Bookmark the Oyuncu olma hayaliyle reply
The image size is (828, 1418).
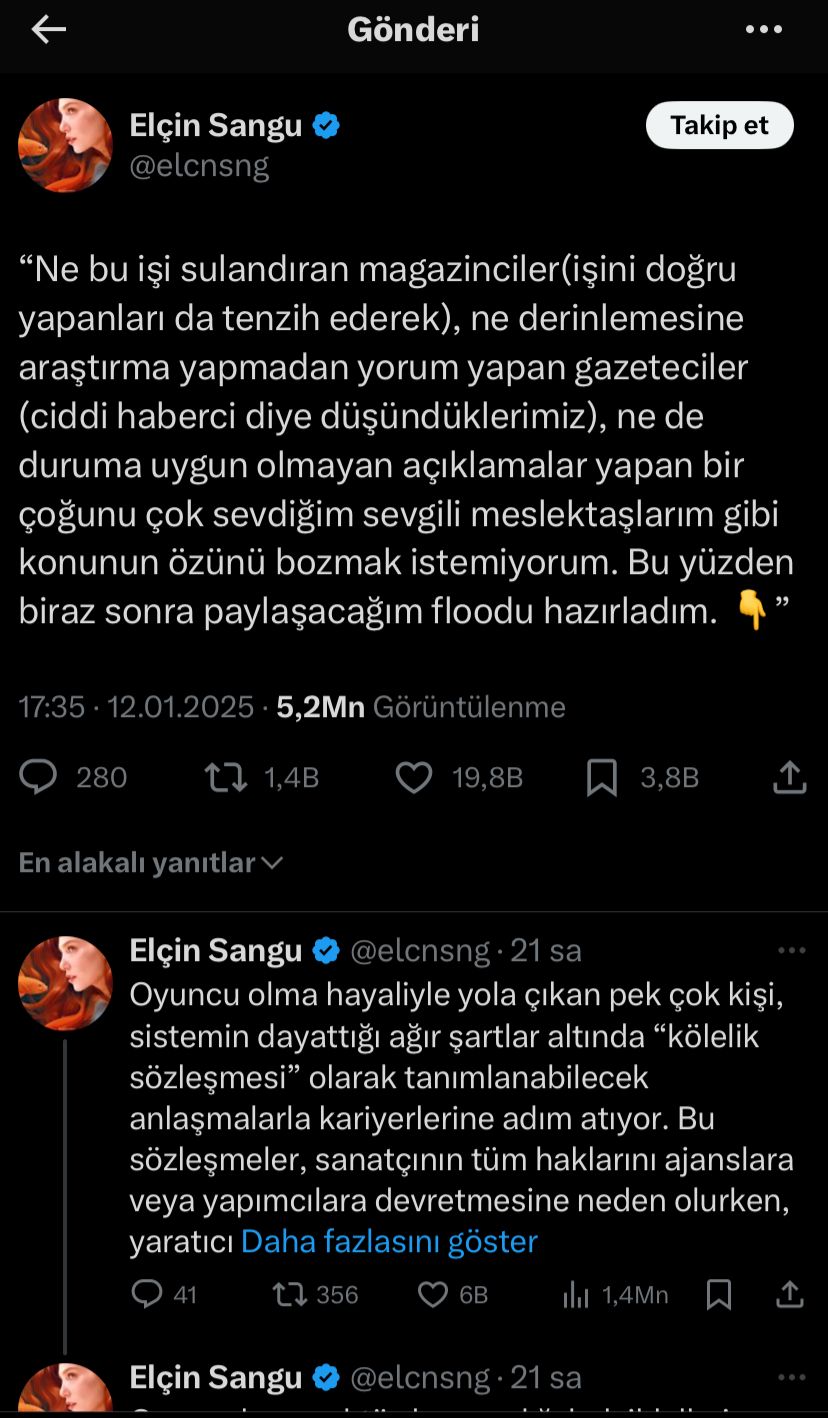pyautogui.click(x=718, y=1295)
